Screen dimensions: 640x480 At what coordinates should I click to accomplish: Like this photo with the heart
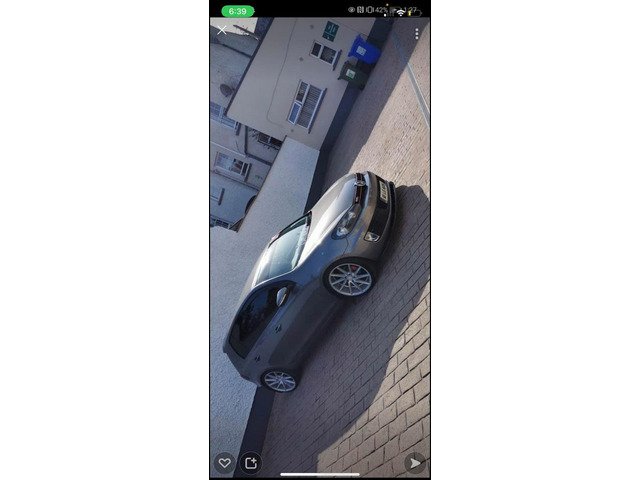point(224,463)
